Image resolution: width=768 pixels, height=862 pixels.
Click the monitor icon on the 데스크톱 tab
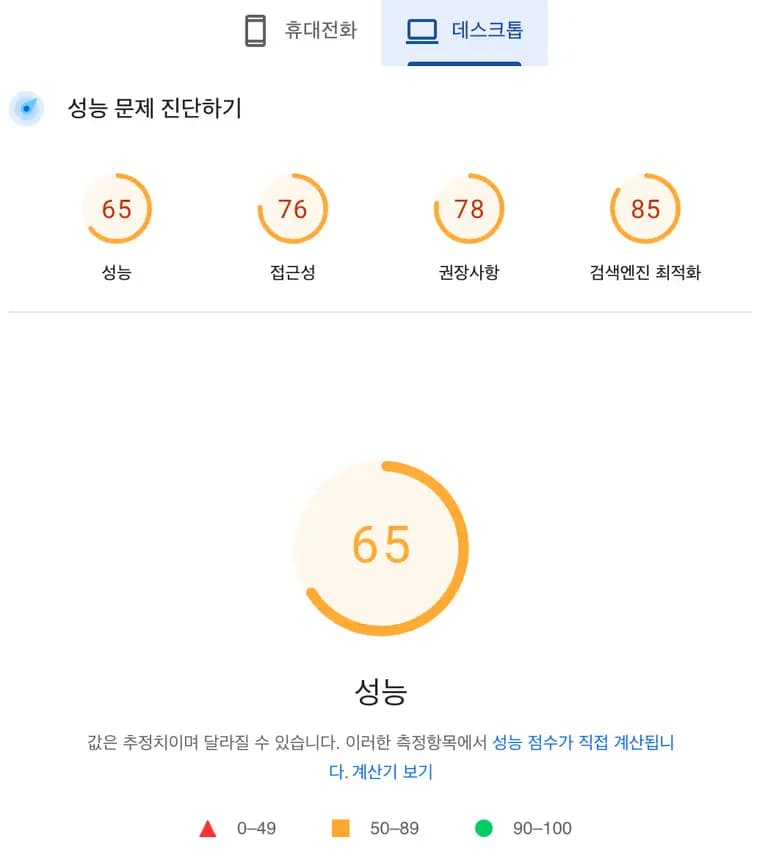[421, 31]
